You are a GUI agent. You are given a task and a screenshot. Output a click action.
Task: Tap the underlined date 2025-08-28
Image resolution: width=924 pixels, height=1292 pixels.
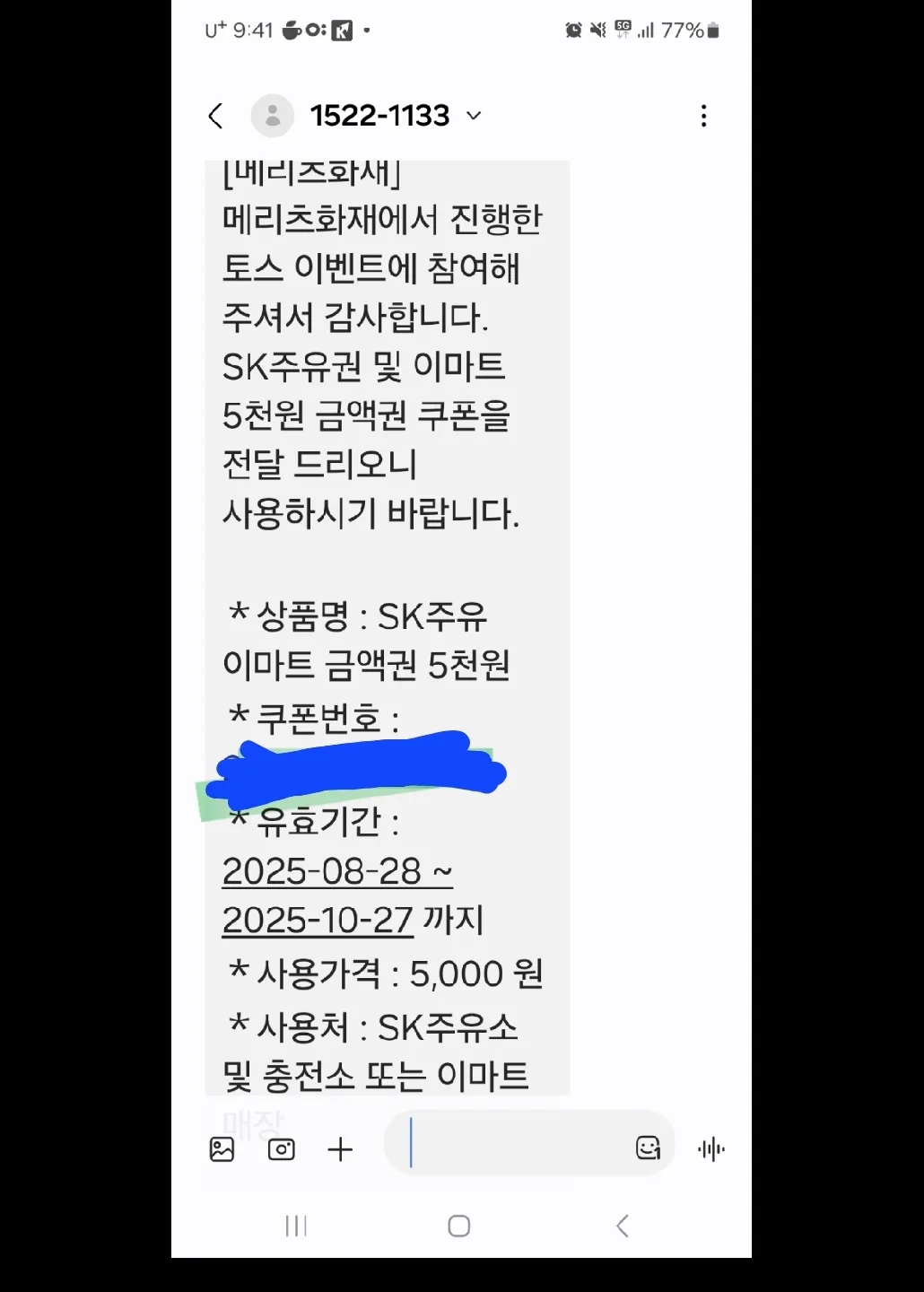point(322,871)
